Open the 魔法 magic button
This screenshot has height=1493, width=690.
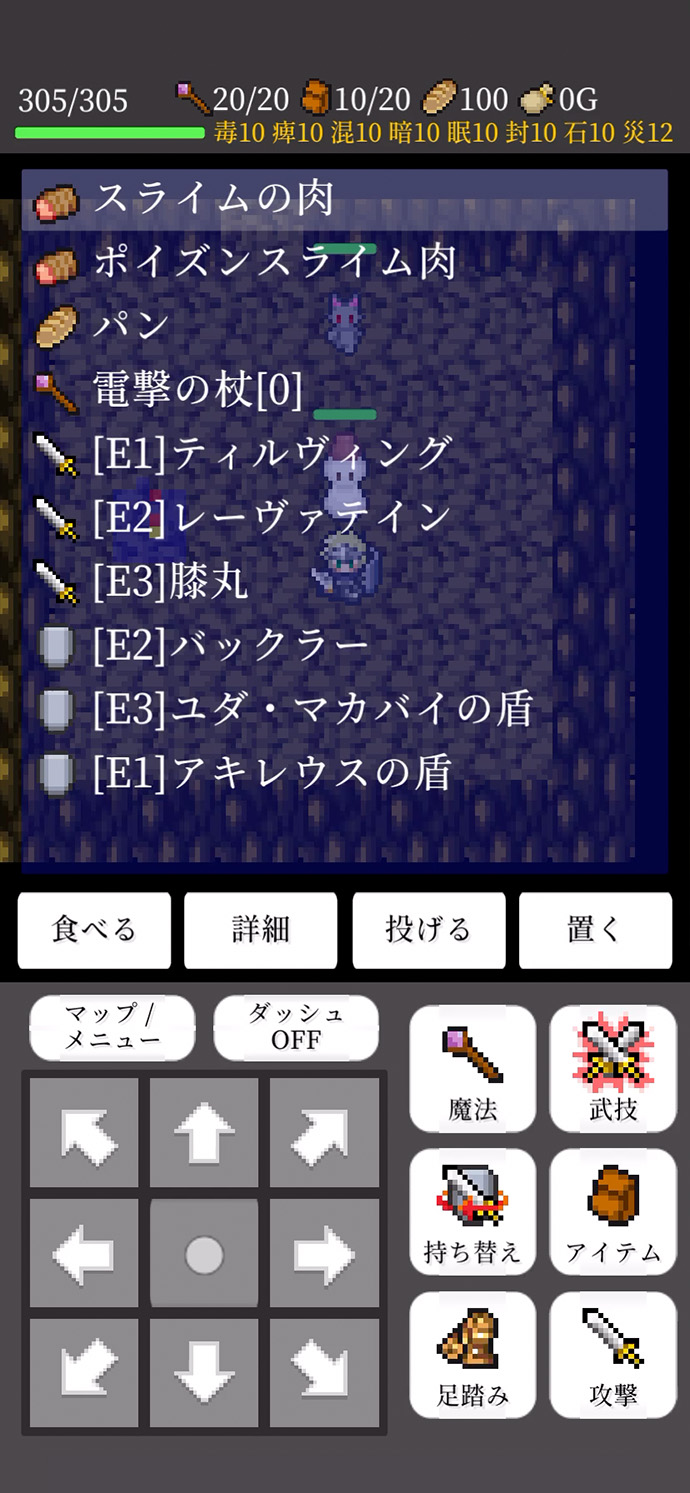click(x=472, y=1069)
